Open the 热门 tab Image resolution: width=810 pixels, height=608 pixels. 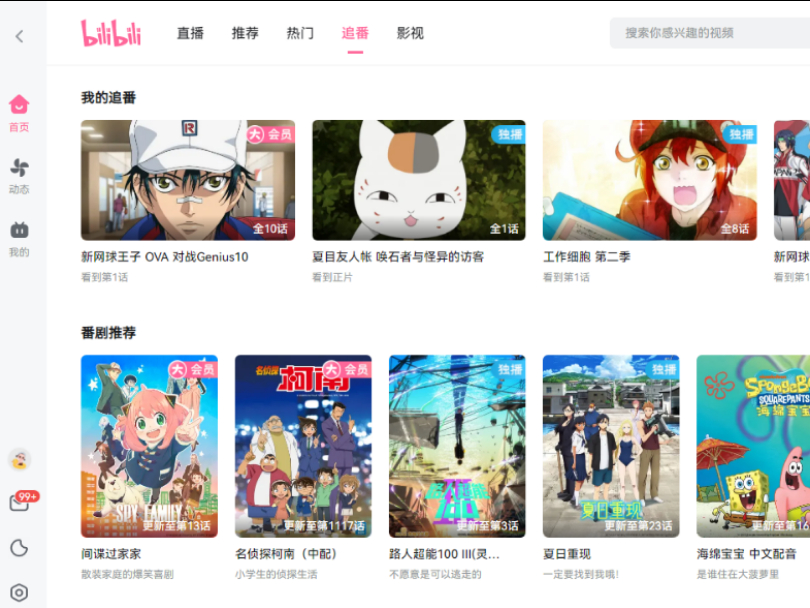click(300, 33)
